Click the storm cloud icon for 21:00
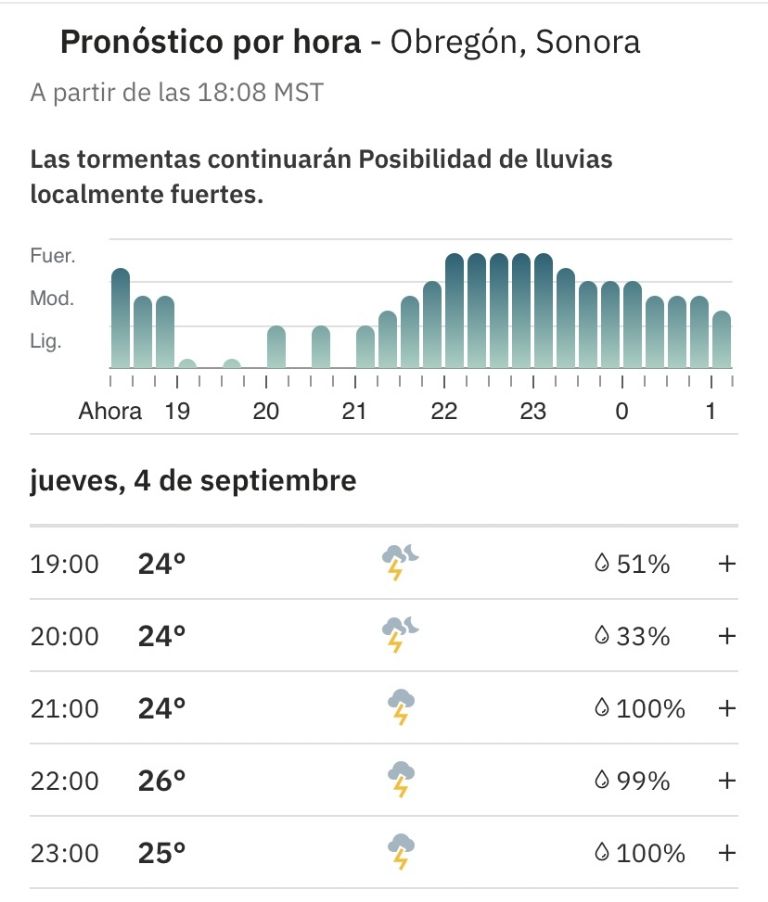Screen dimensions: 768x902 click(x=399, y=708)
